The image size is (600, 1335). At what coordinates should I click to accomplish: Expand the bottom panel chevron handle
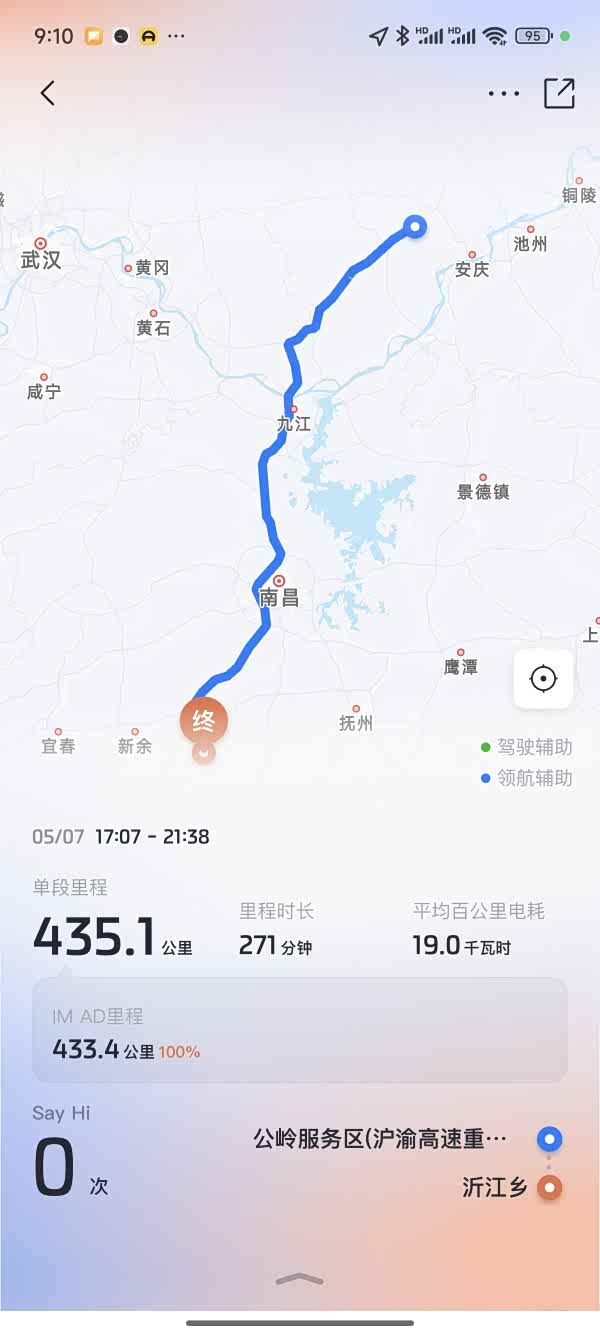(299, 1279)
